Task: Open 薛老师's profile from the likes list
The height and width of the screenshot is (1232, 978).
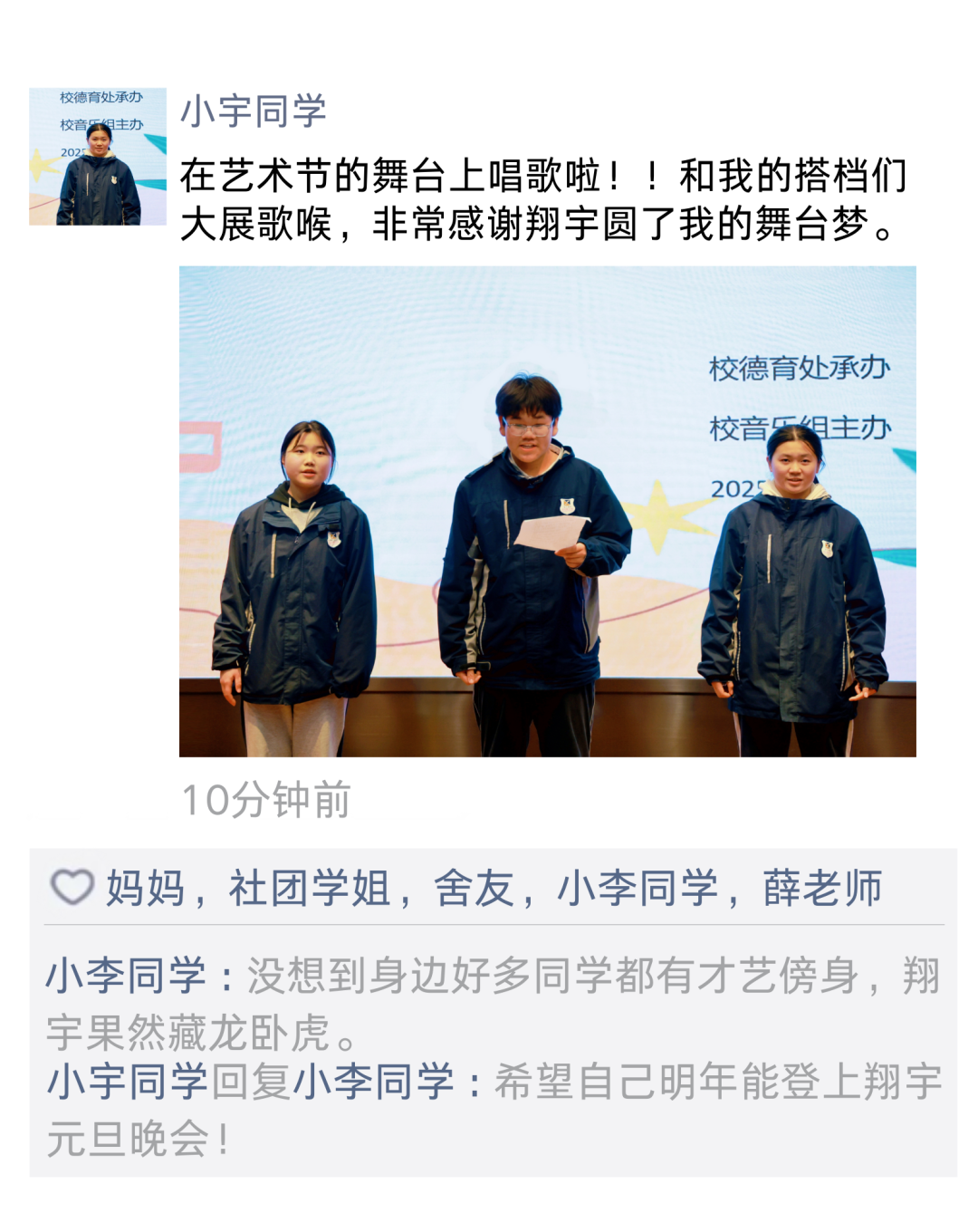Action: click(x=822, y=889)
